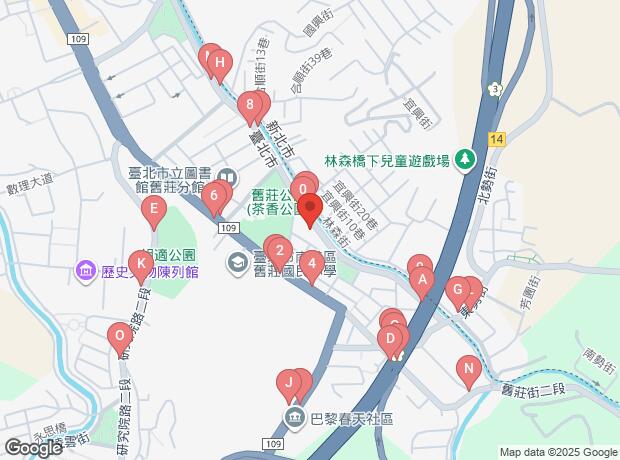Image resolution: width=620 pixels, height=460 pixels.
Task: Tap the marker labeled J
Action: [x=289, y=382]
